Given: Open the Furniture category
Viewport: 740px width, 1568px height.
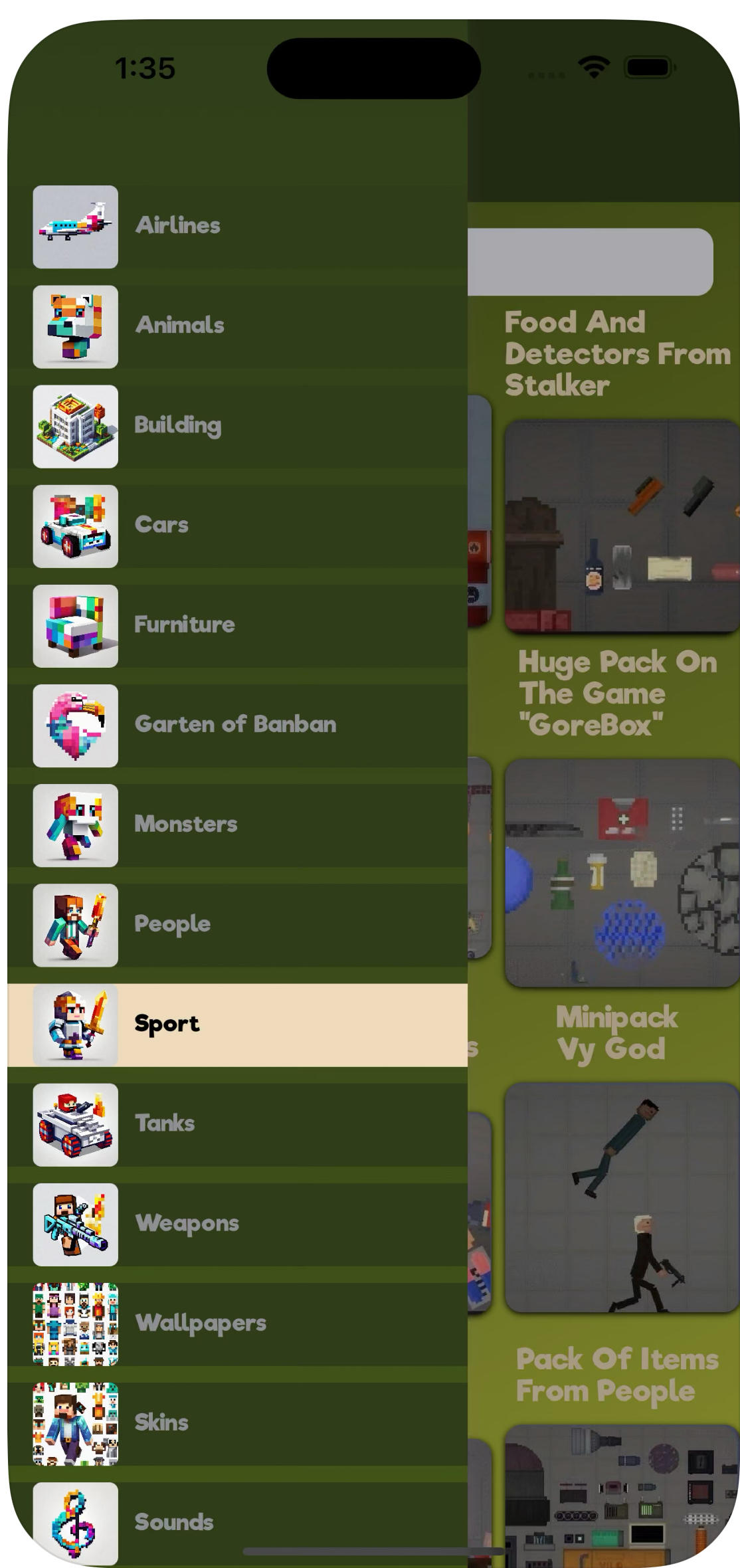Looking at the screenshot, I should 237,625.
